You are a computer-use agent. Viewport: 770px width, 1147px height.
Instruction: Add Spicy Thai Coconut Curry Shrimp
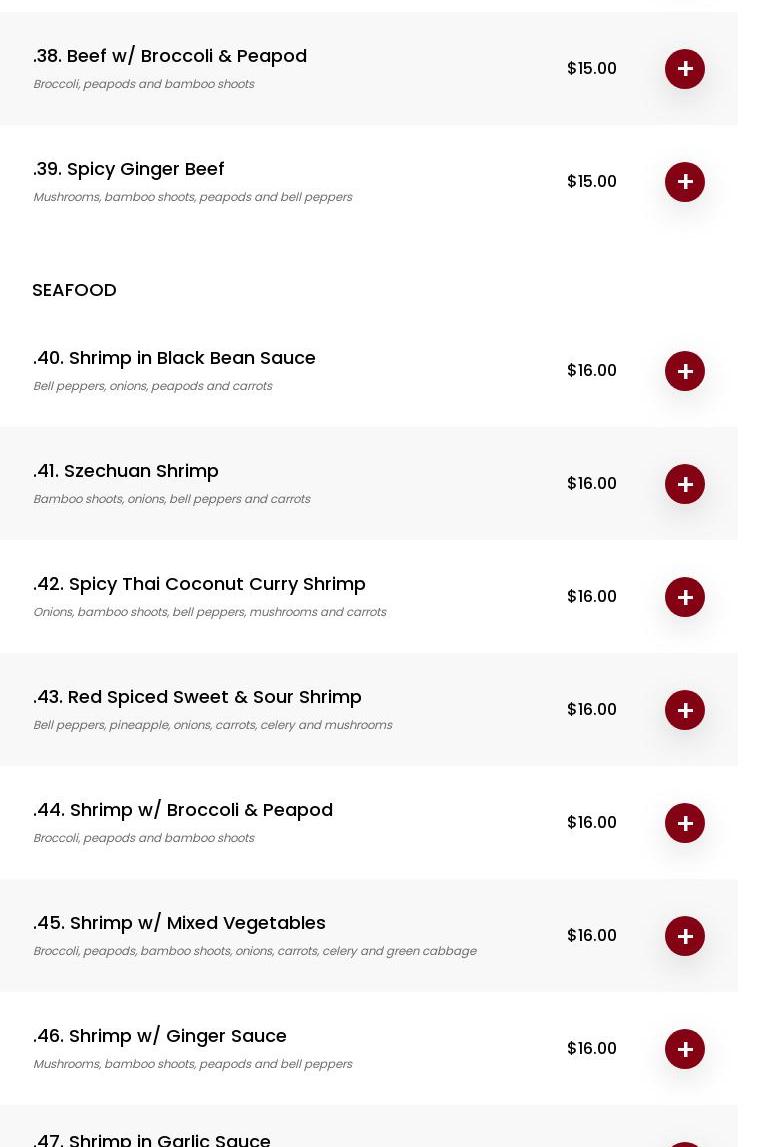tap(685, 597)
